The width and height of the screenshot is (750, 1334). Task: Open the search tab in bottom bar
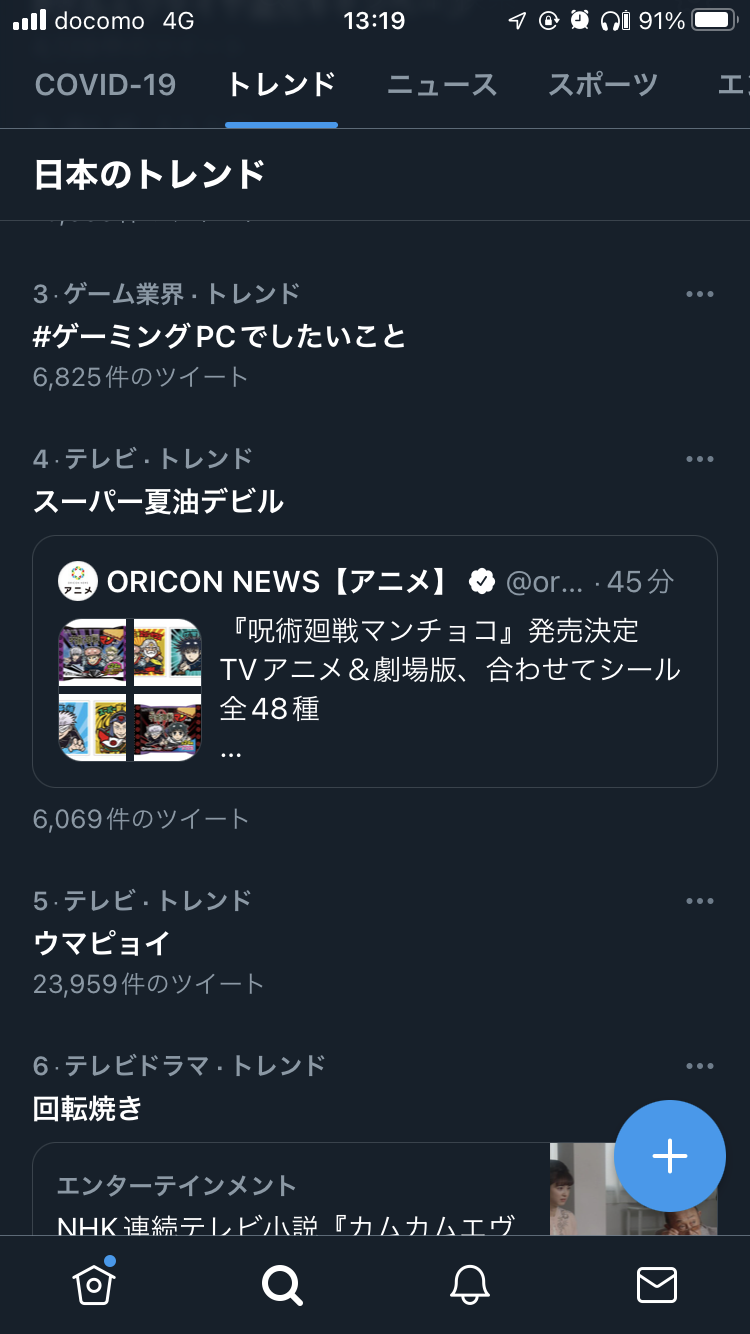pos(282,1284)
